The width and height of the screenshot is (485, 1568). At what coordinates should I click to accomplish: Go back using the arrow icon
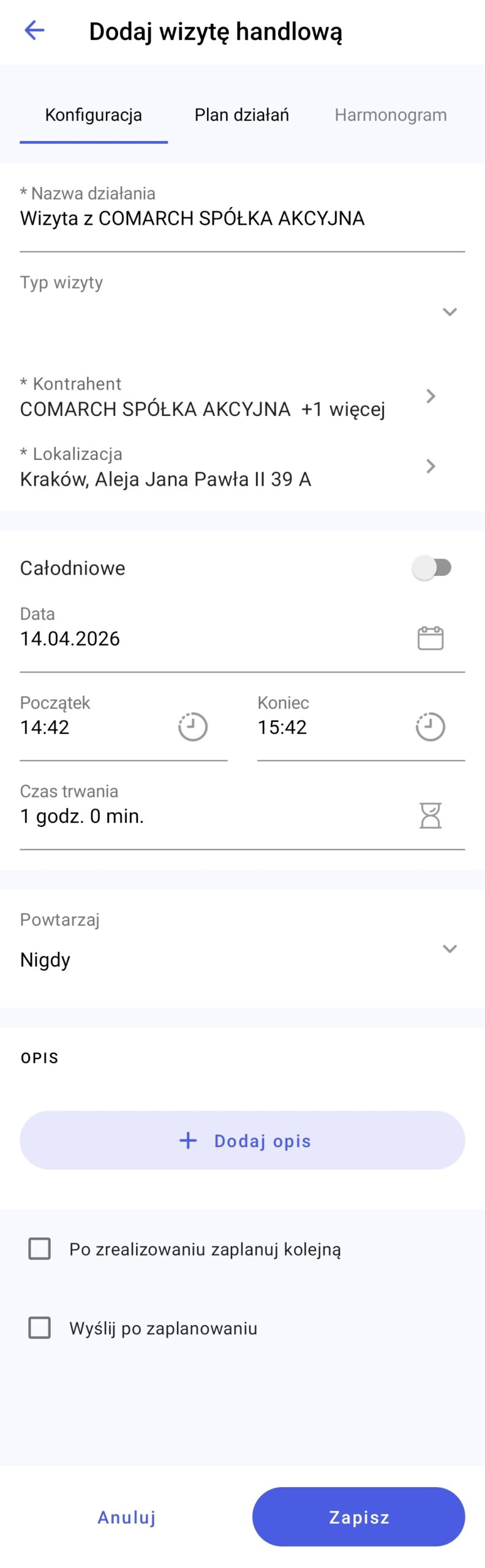pos(34,30)
